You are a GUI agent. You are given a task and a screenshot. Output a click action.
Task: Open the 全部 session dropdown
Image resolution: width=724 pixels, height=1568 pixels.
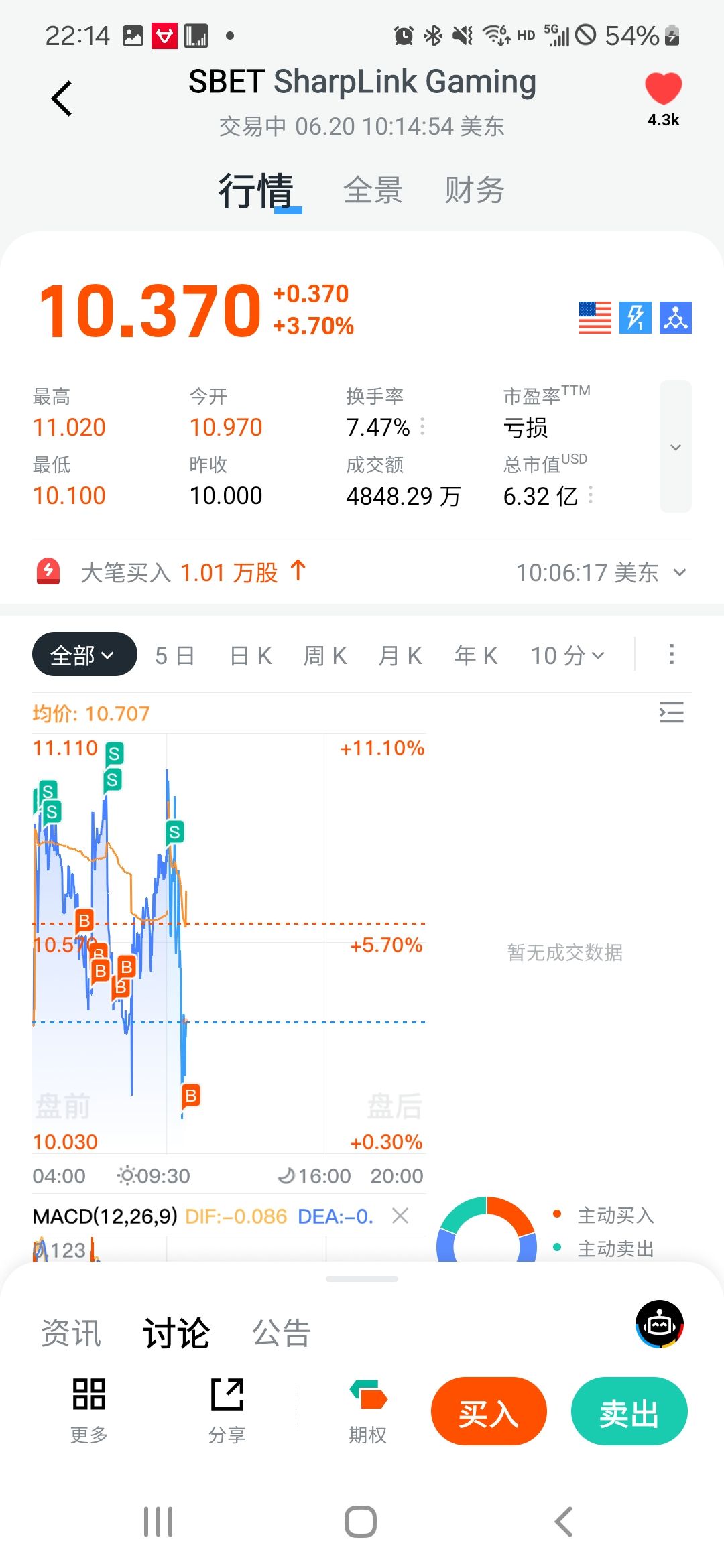[x=84, y=655]
